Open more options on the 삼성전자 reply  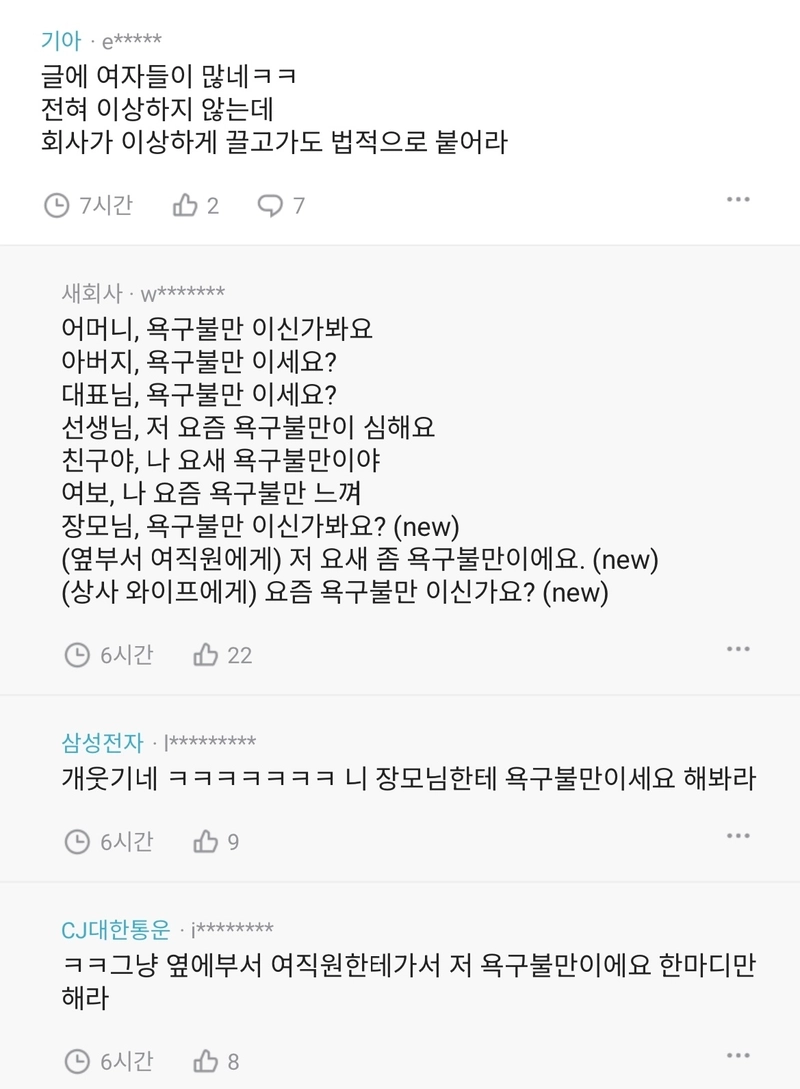[737, 836]
